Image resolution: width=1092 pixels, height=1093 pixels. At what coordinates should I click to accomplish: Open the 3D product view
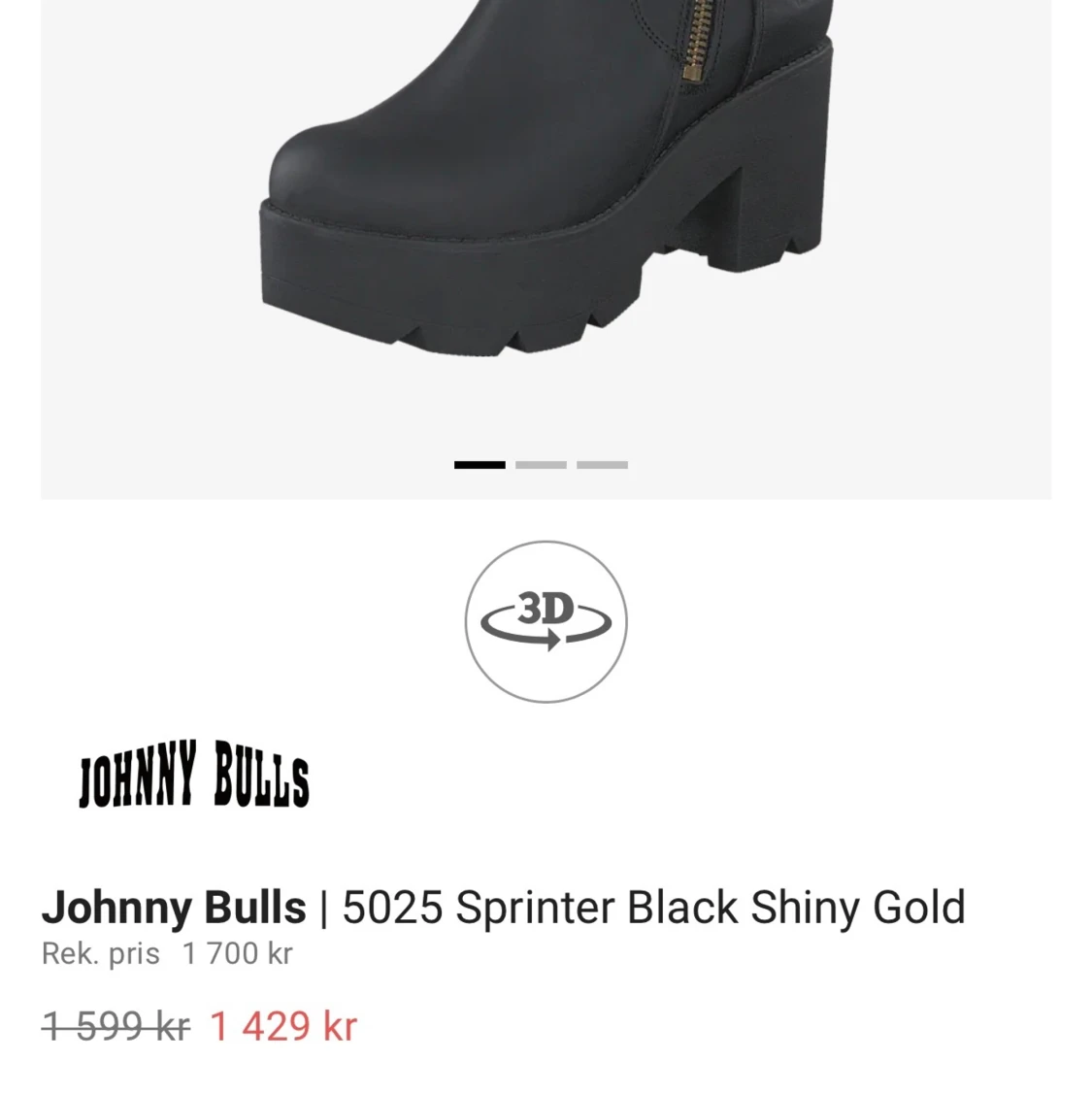546,621
